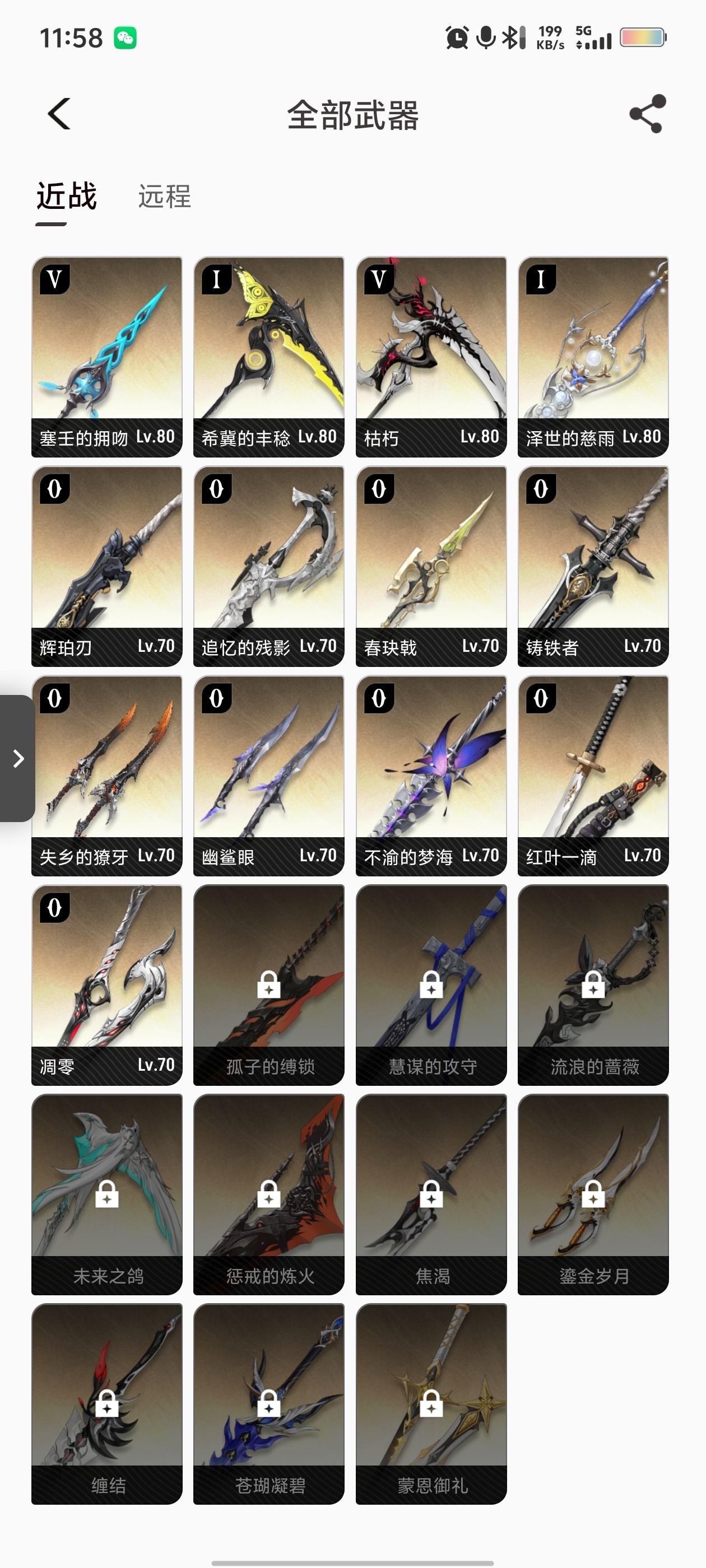Switch to the 远程 tab
The image size is (706, 1568).
point(165,197)
